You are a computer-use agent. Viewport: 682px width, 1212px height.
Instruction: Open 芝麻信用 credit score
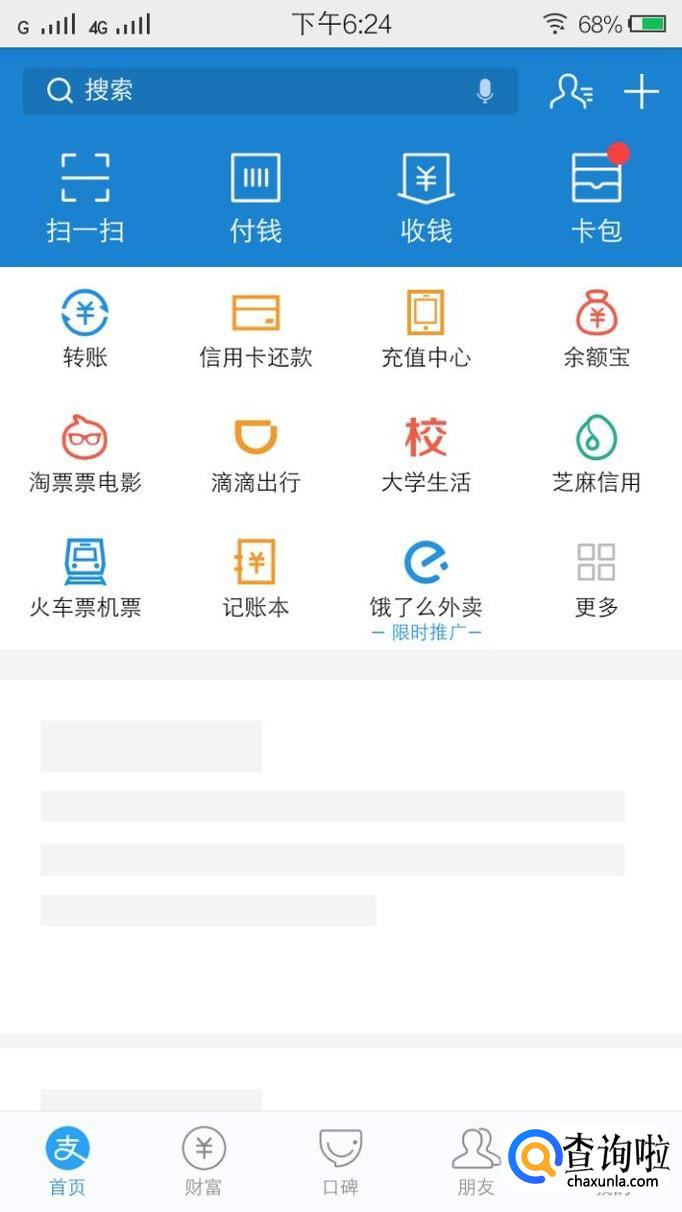(x=597, y=453)
